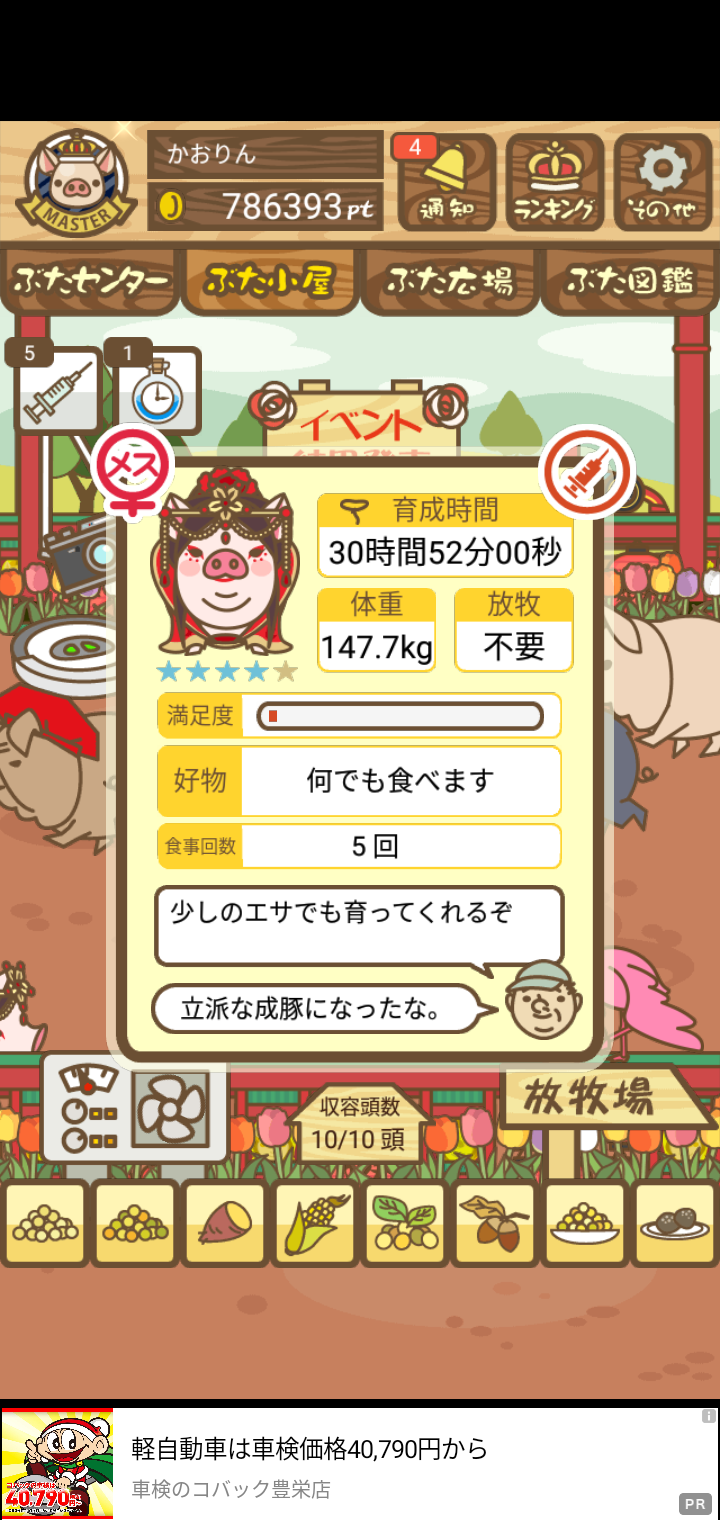The height and width of the screenshot is (1520, 720).
Task: Switch to the ぶた広場 tab
Action: (x=450, y=281)
